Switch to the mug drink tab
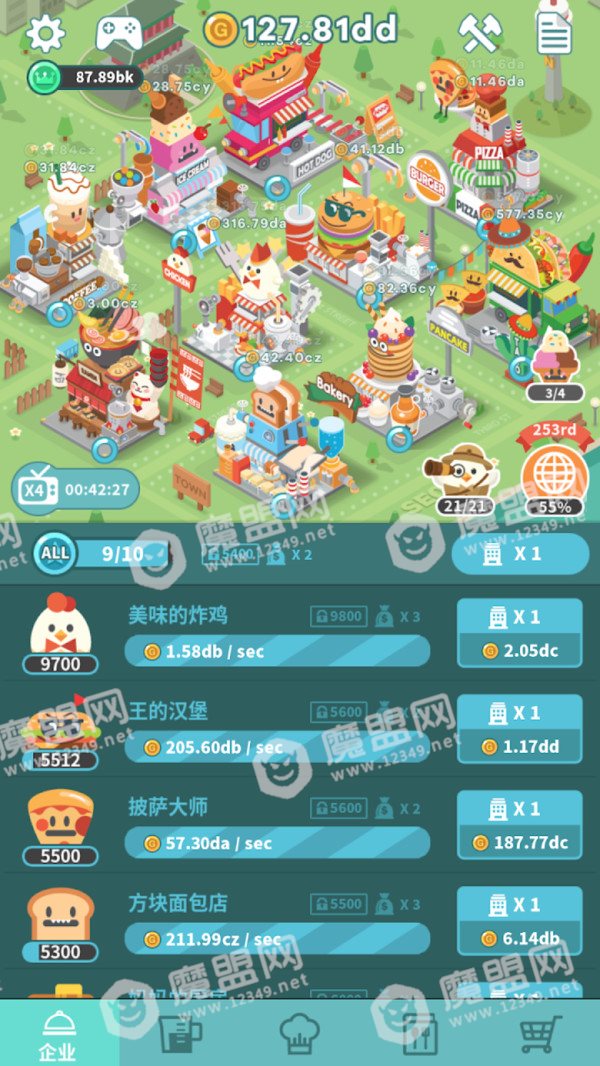This screenshot has width=600, height=1066. [x=180, y=1033]
